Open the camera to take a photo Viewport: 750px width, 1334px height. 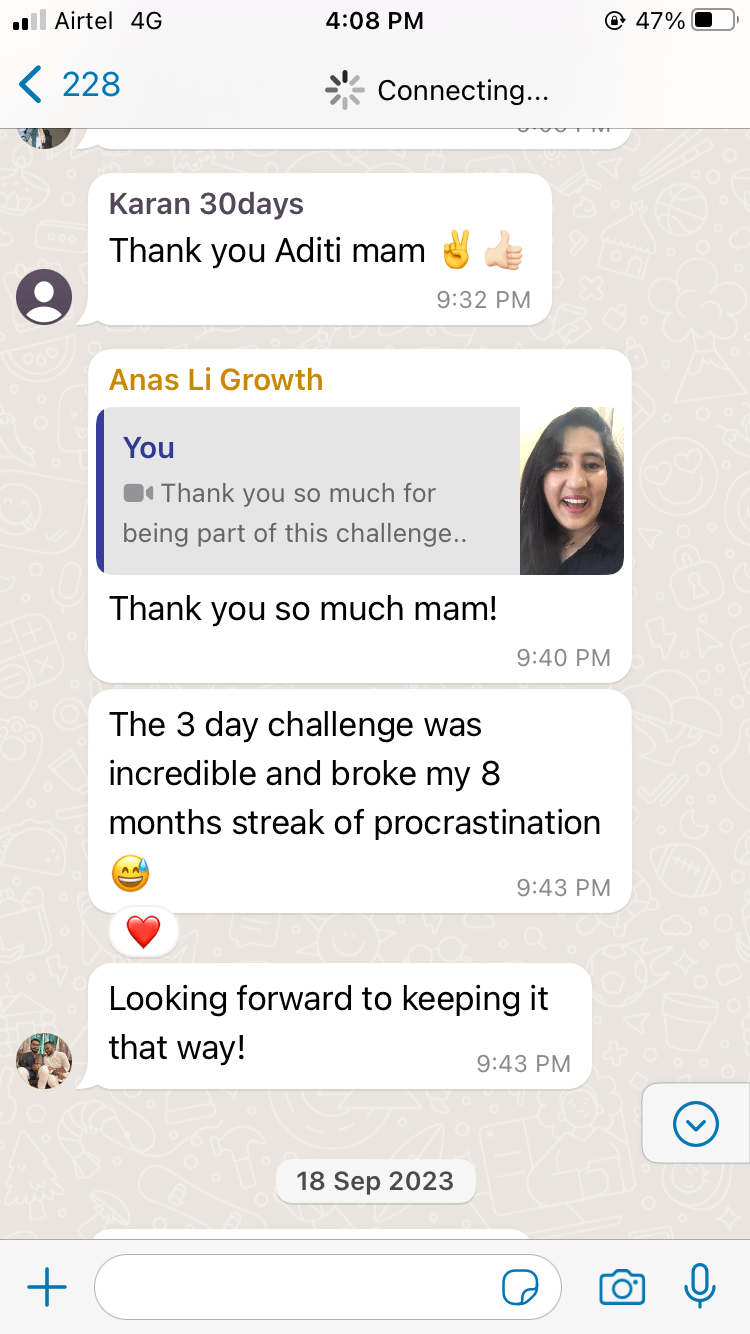click(x=622, y=1287)
